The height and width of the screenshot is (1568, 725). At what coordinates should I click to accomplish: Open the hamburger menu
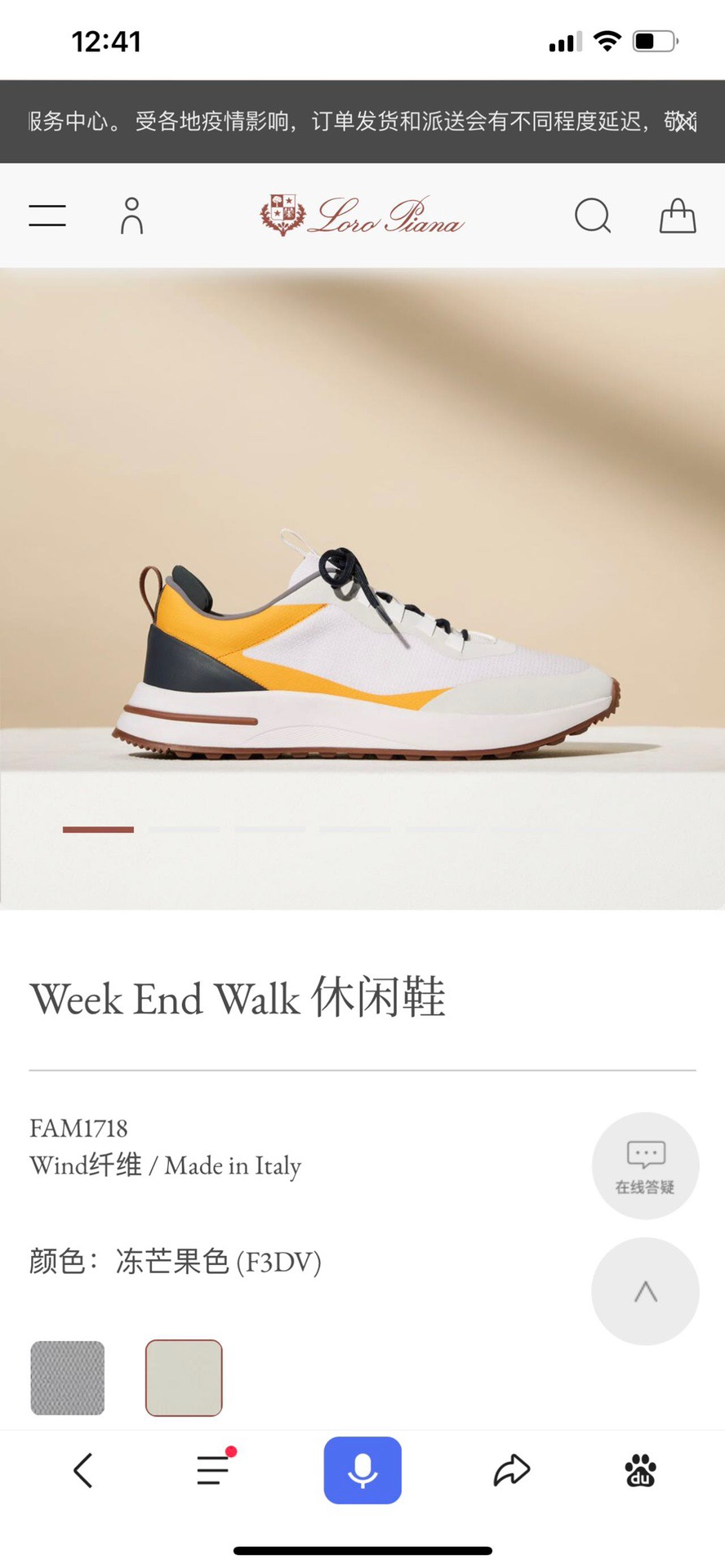click(47, 216)
